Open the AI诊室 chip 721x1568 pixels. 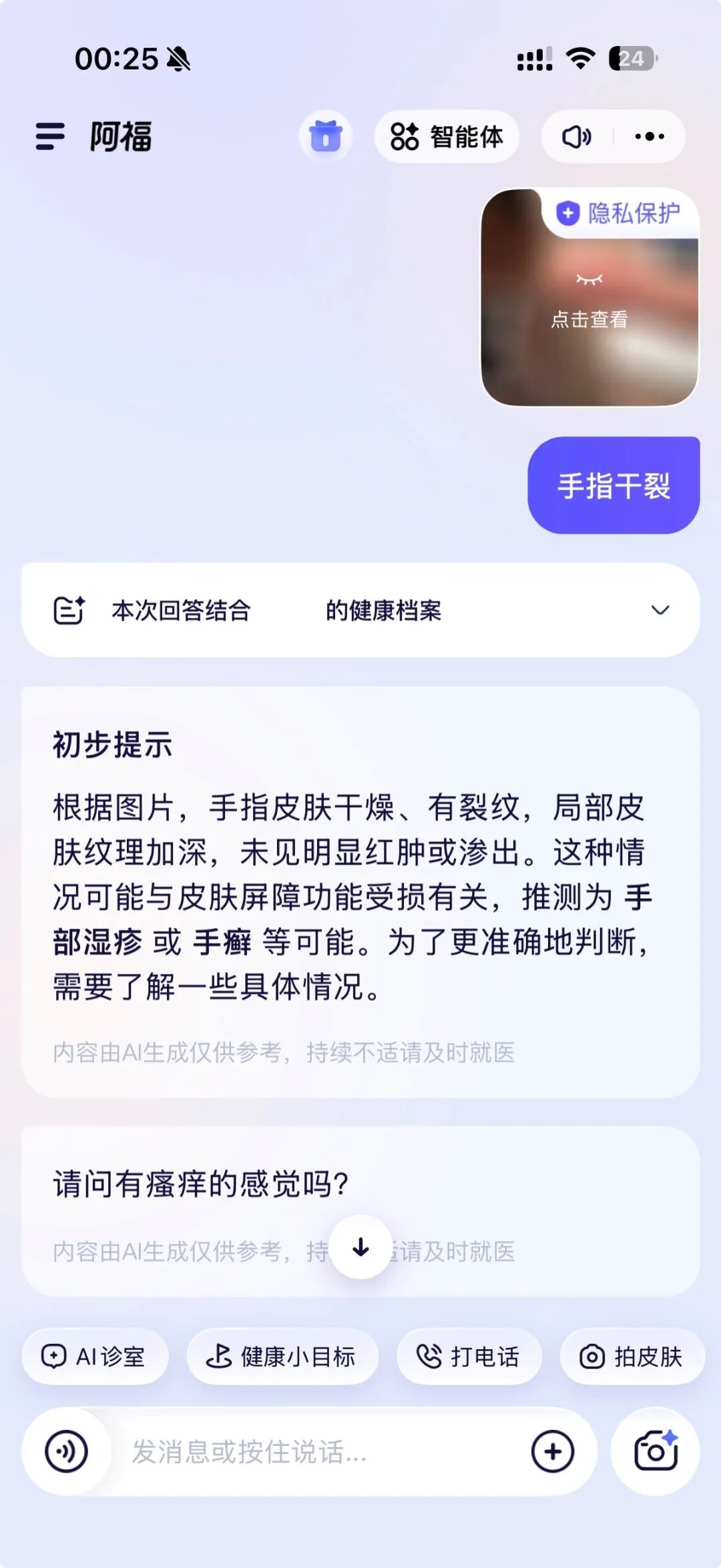[x=95, y=1356]
